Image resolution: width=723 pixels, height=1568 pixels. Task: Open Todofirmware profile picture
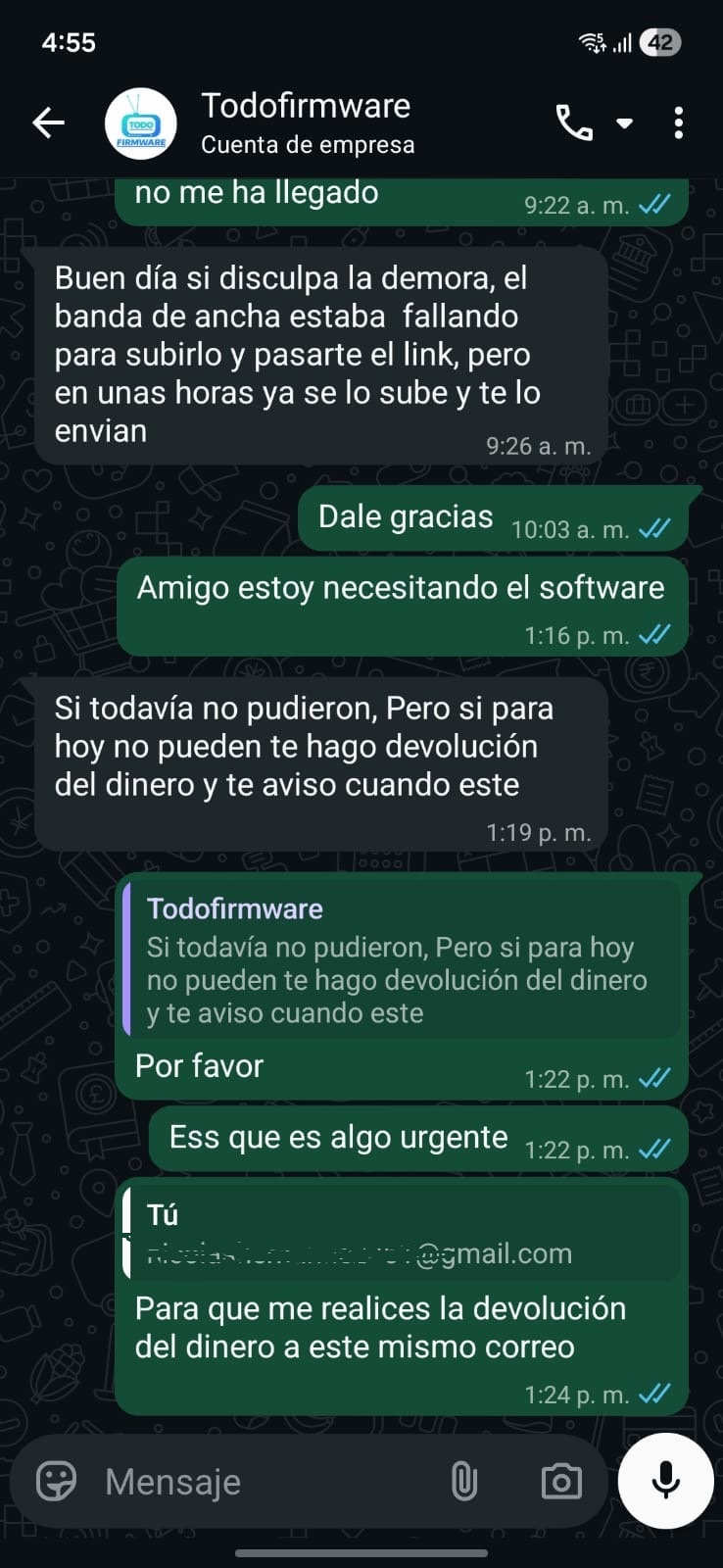coord(141,124)
